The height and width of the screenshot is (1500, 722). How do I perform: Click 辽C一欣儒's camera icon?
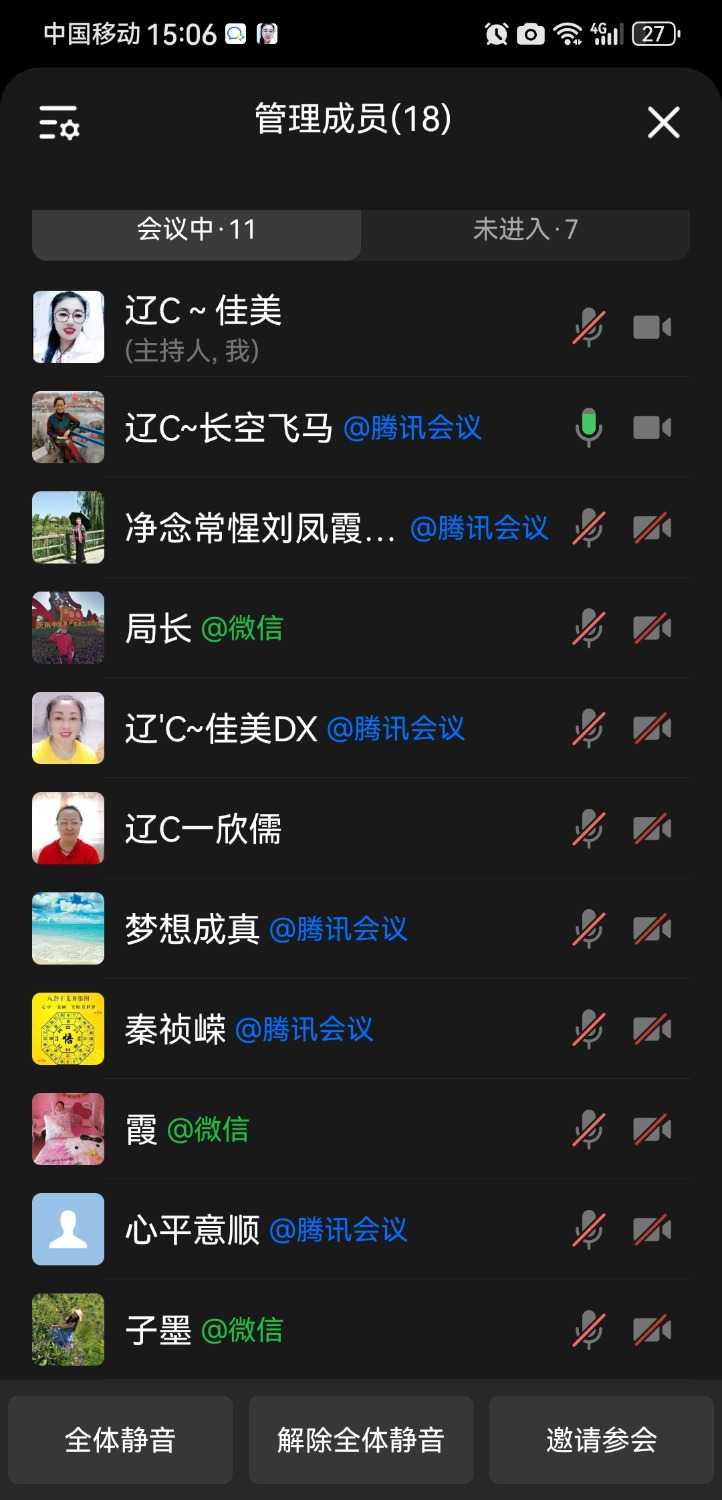coord(652,828)
